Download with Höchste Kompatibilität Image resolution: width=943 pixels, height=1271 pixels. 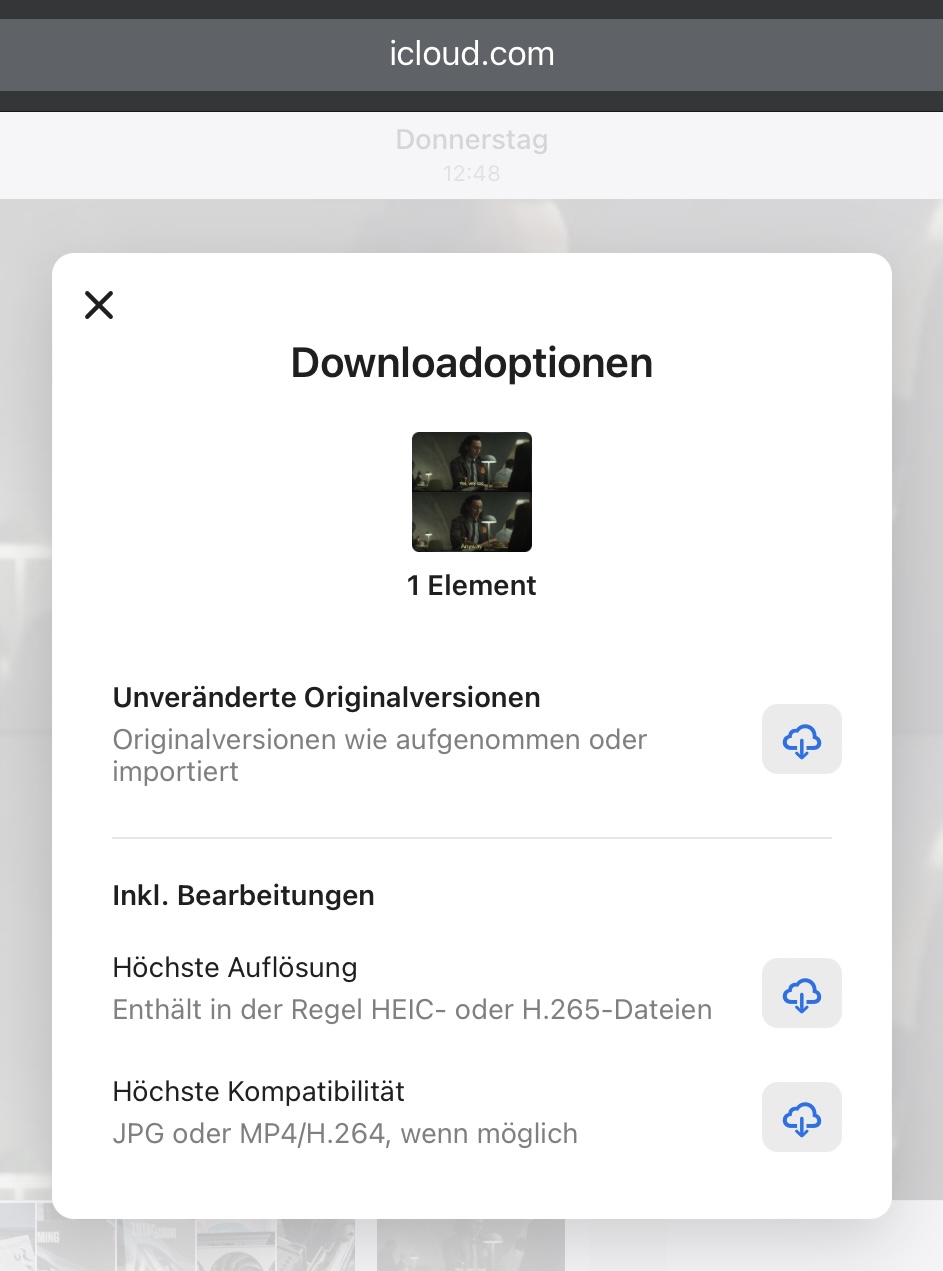tap(801, 1117)
